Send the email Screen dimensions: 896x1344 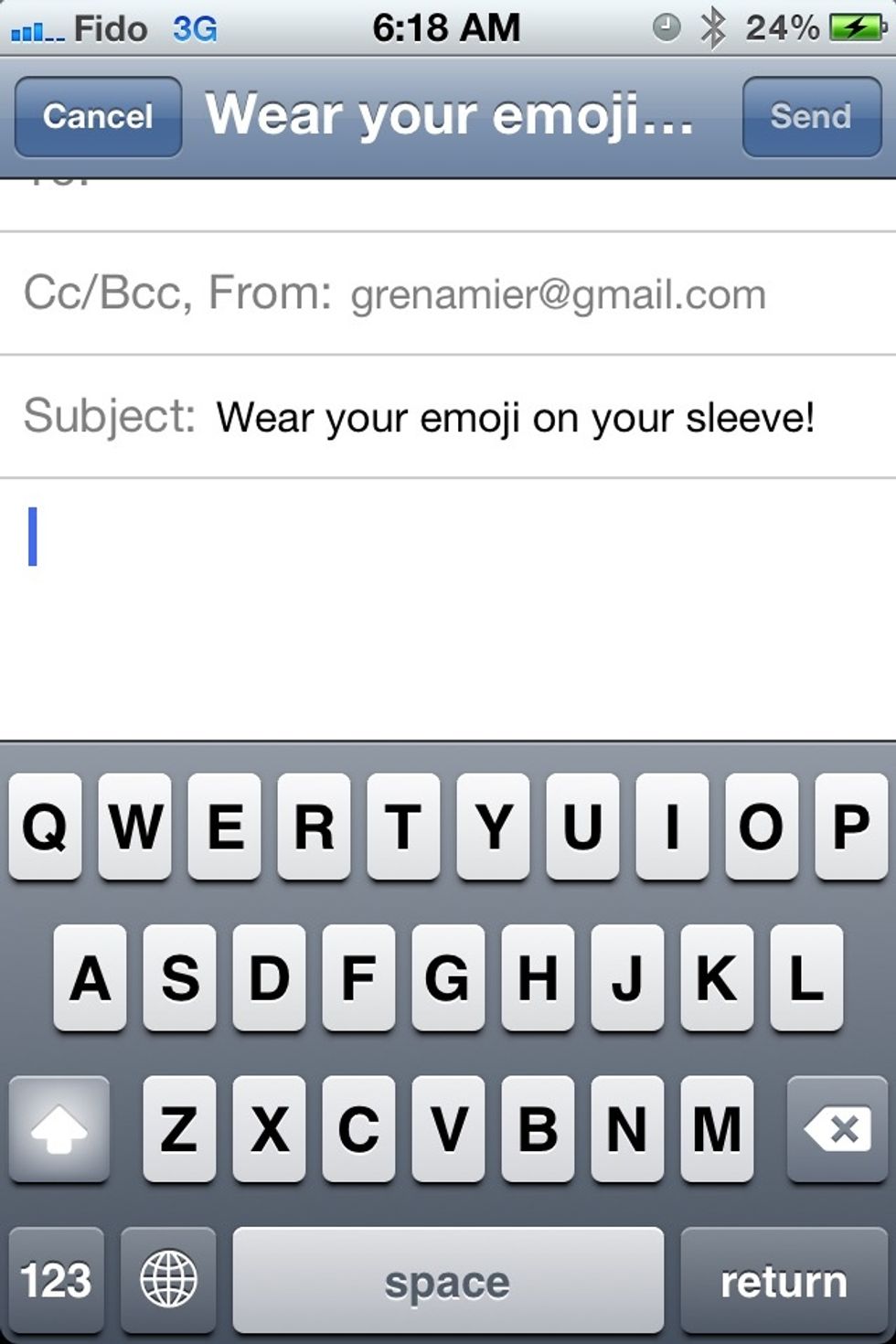point(811,117)
